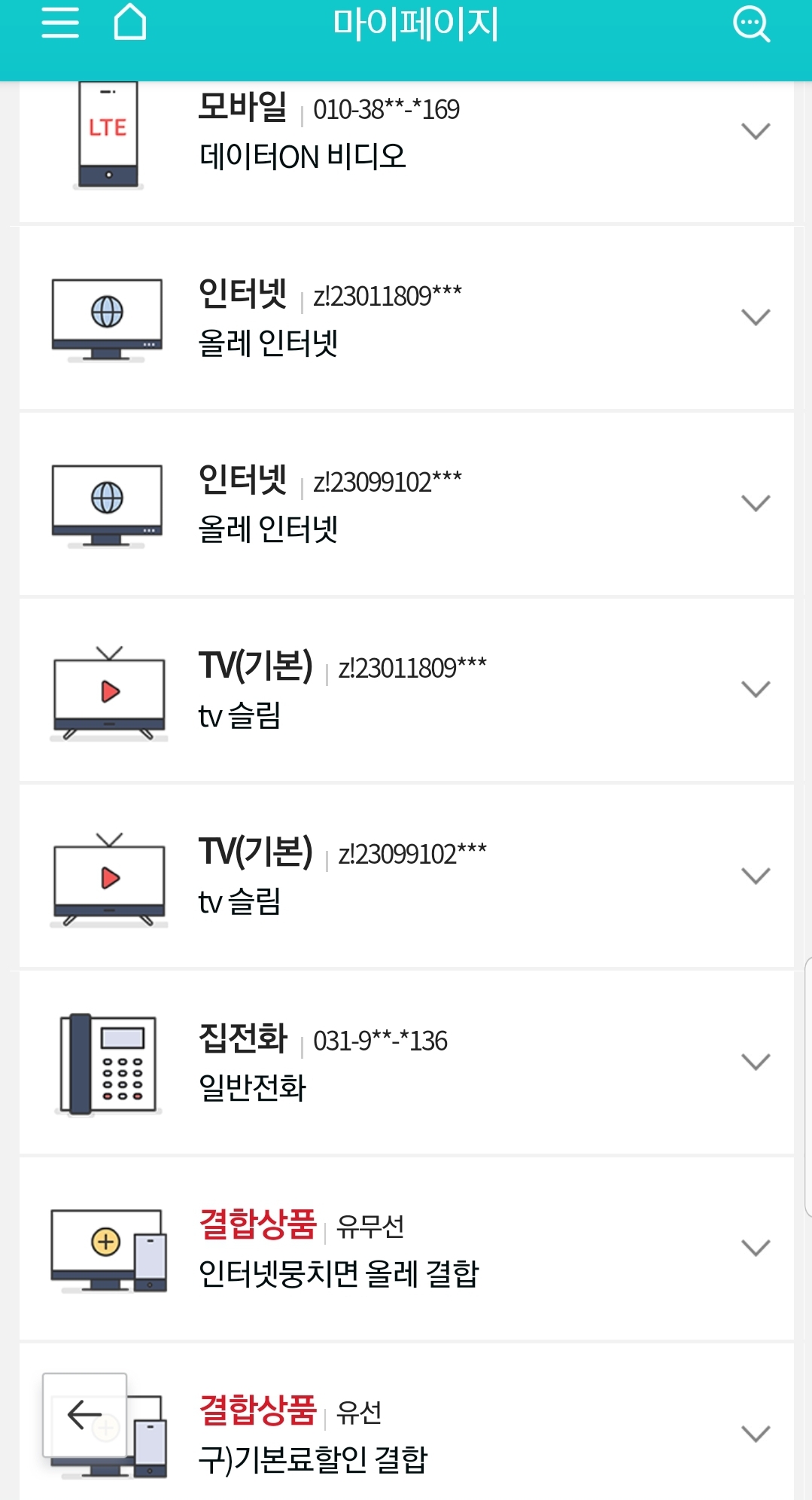Open the chat search icon

click(751, 24)
